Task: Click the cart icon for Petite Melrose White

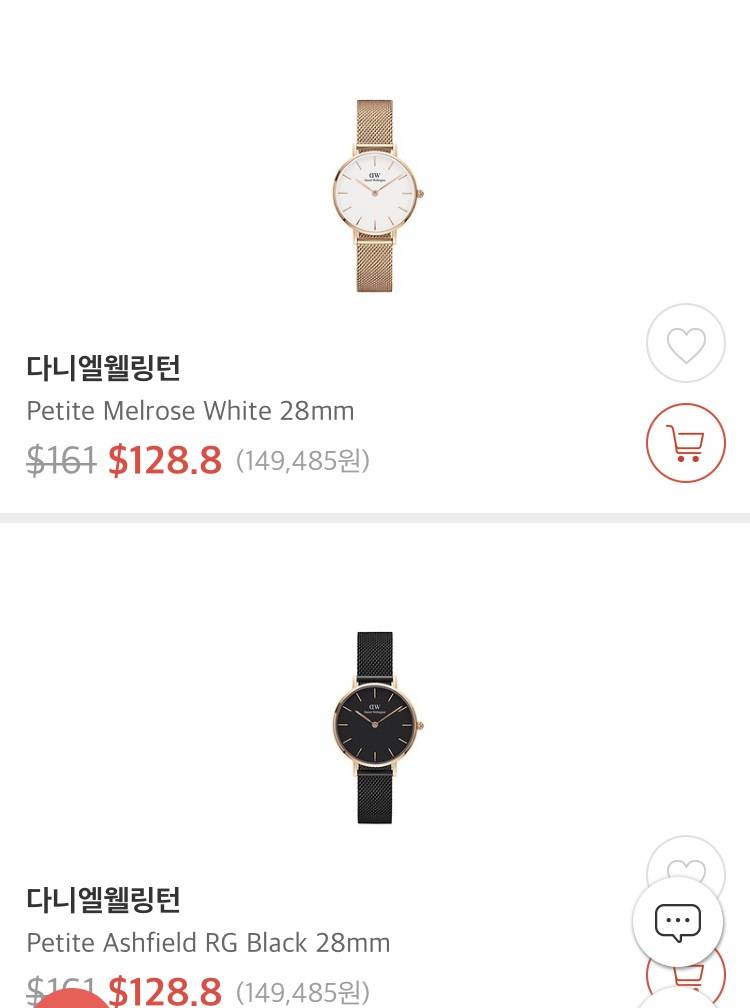Action: click(x=686, y=443)
